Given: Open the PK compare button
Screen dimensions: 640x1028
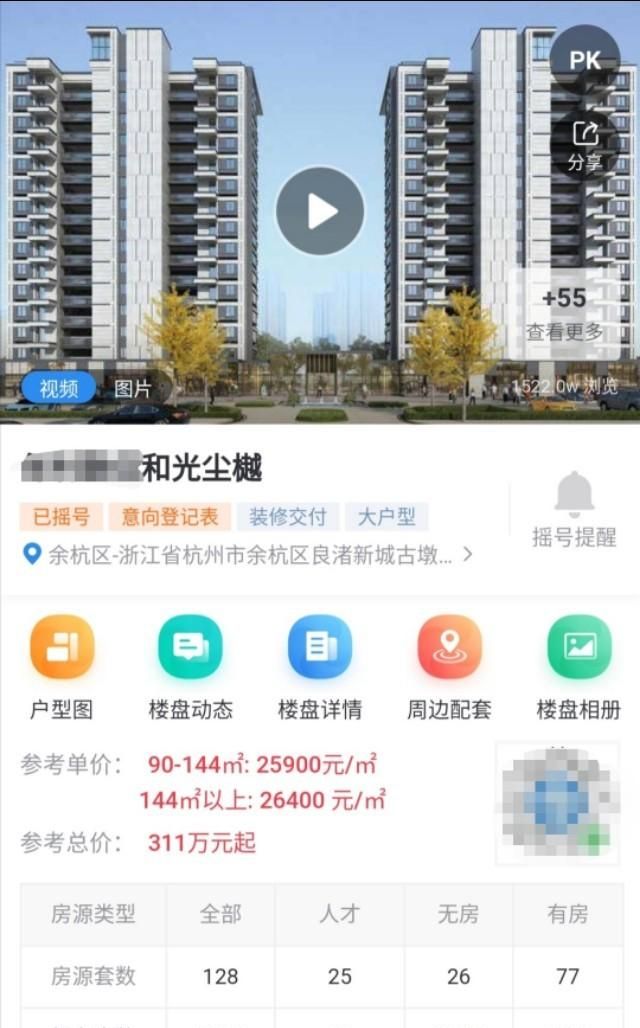Looking at the screenshot, I should [x=585, y=60].
